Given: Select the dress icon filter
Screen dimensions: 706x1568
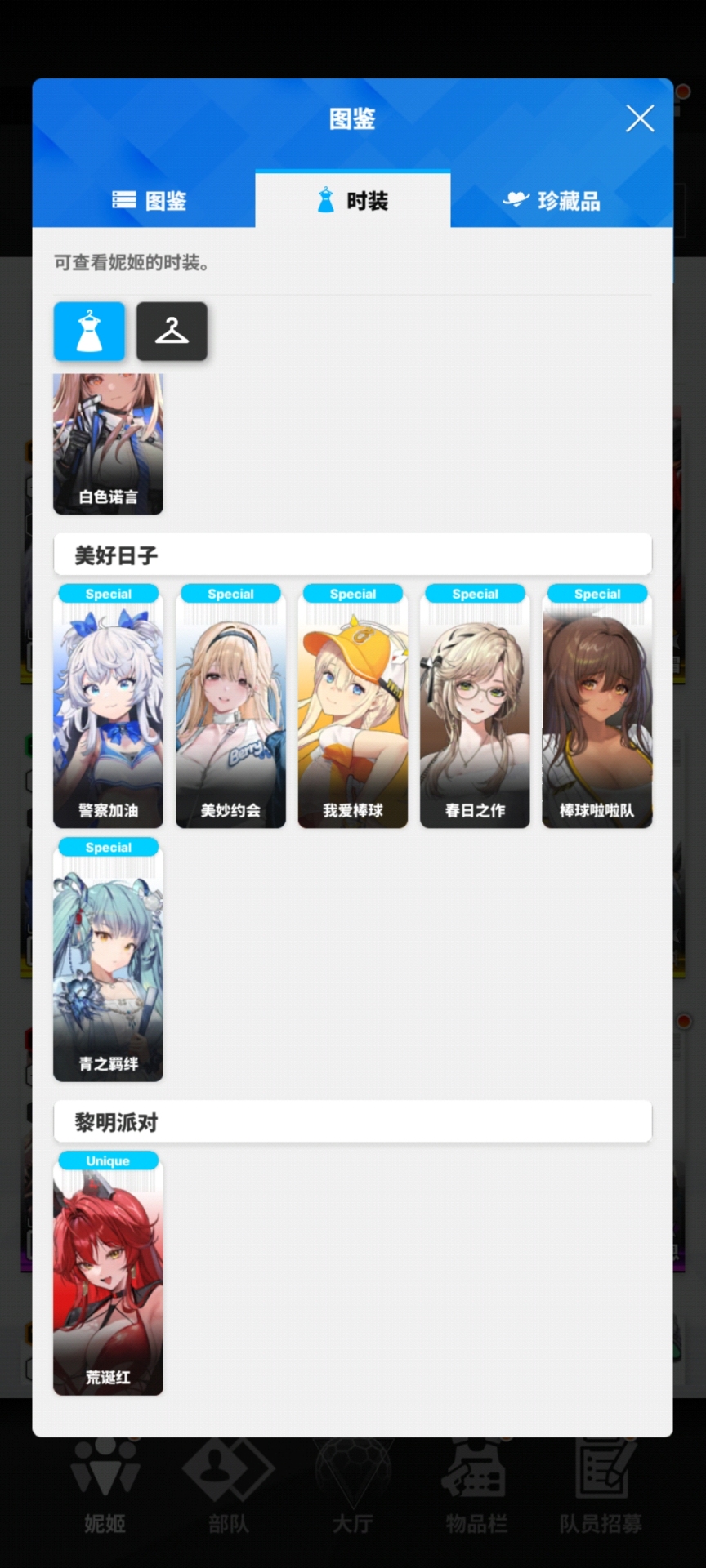Looking at the screenshot, I should (89, 332).
